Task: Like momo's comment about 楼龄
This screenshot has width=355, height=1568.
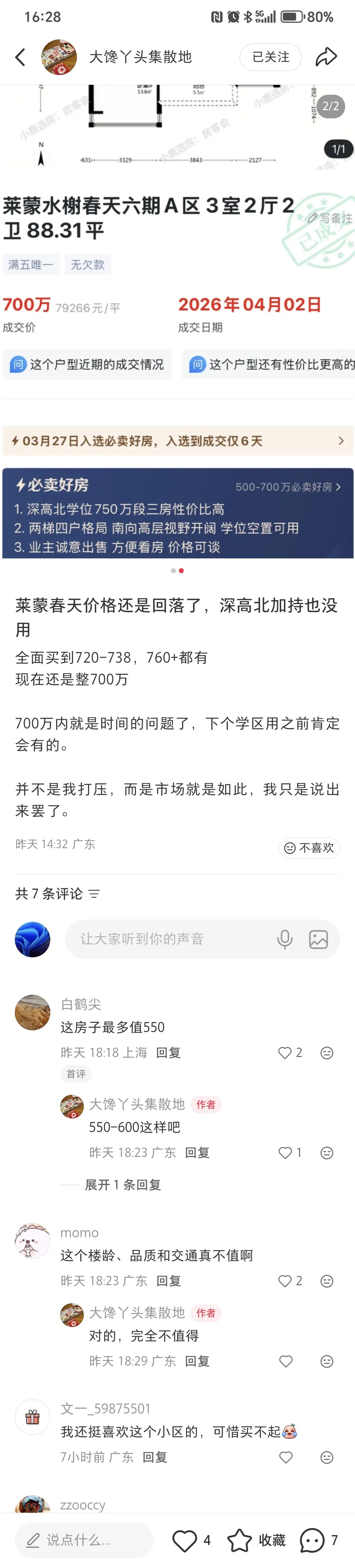Action: coord(285,1281)
